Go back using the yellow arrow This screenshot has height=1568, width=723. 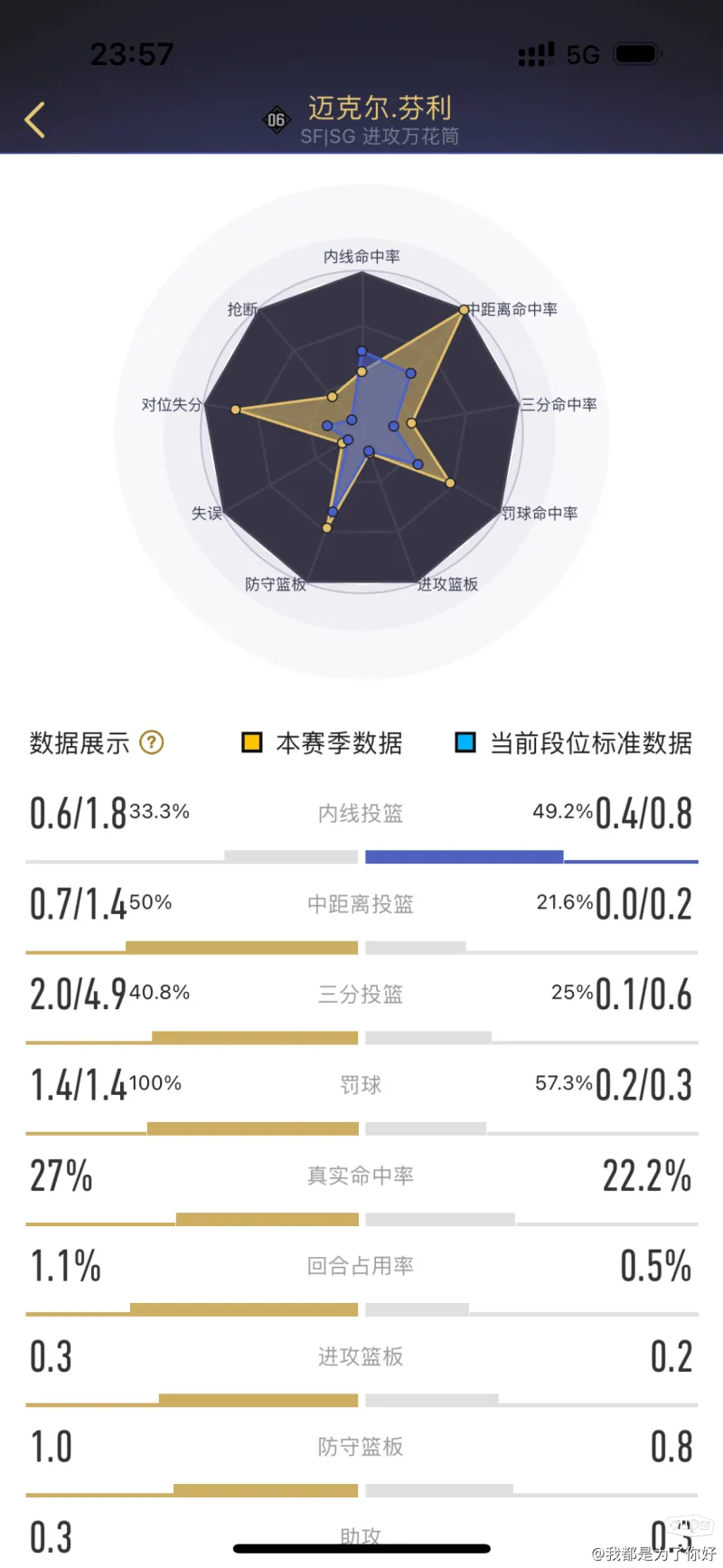(35, 119)
